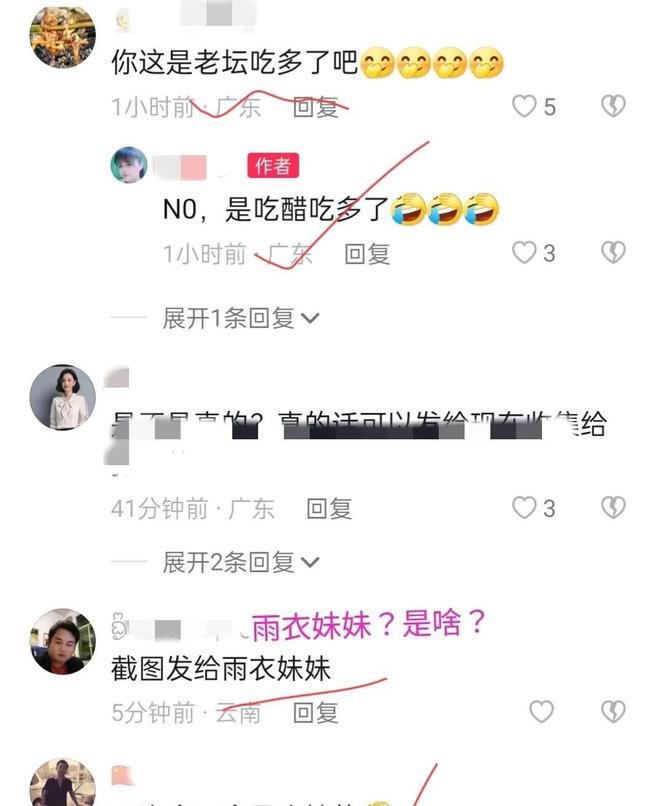The width and height of the screenshot is (660, 806).
Task: Expand '展开2条回复'
Action: click(x=240, y=562)
